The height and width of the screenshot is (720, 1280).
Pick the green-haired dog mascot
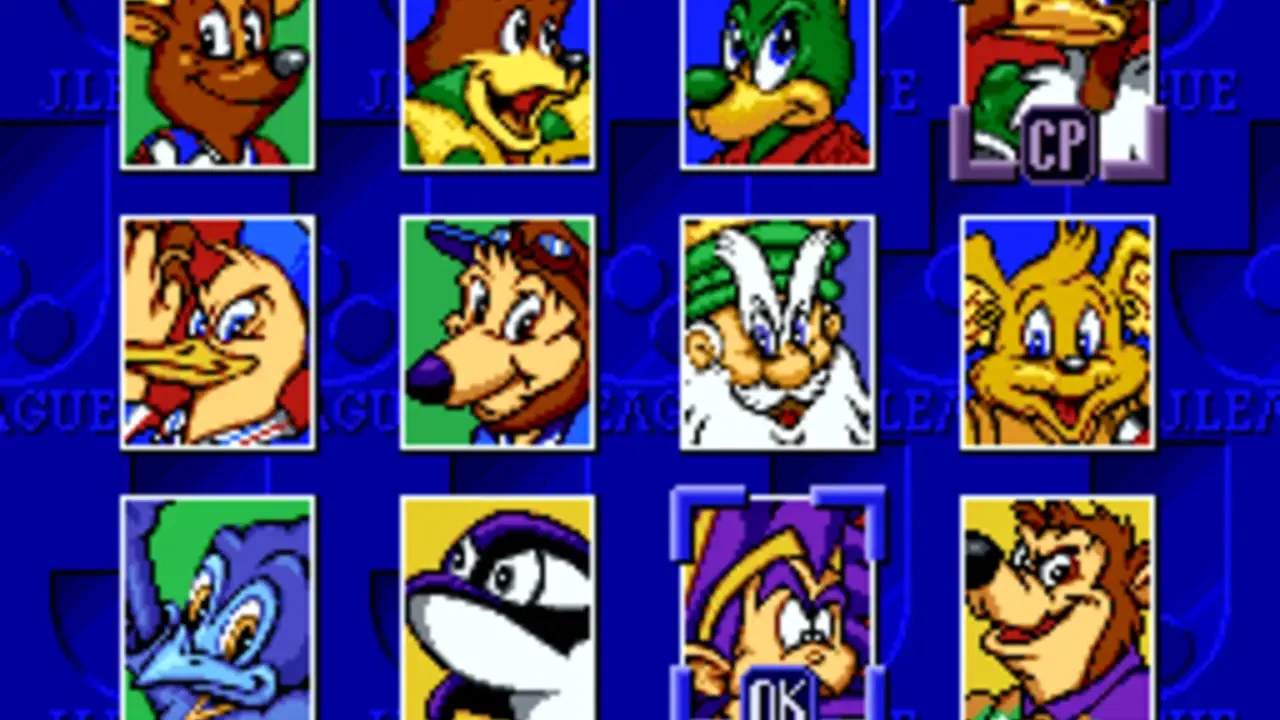pos(778,83)
